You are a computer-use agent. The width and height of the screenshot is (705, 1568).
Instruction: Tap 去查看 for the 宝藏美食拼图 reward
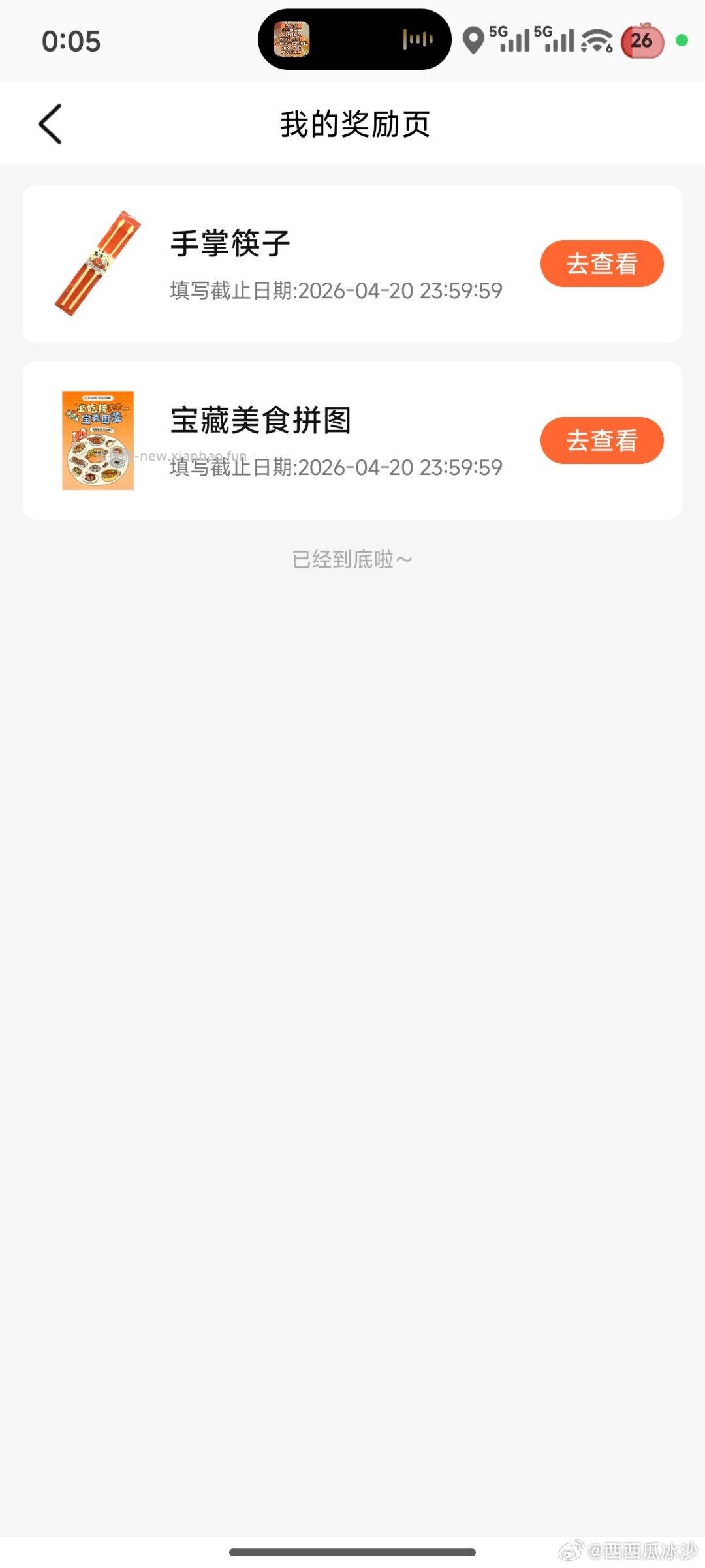point(601,440)
